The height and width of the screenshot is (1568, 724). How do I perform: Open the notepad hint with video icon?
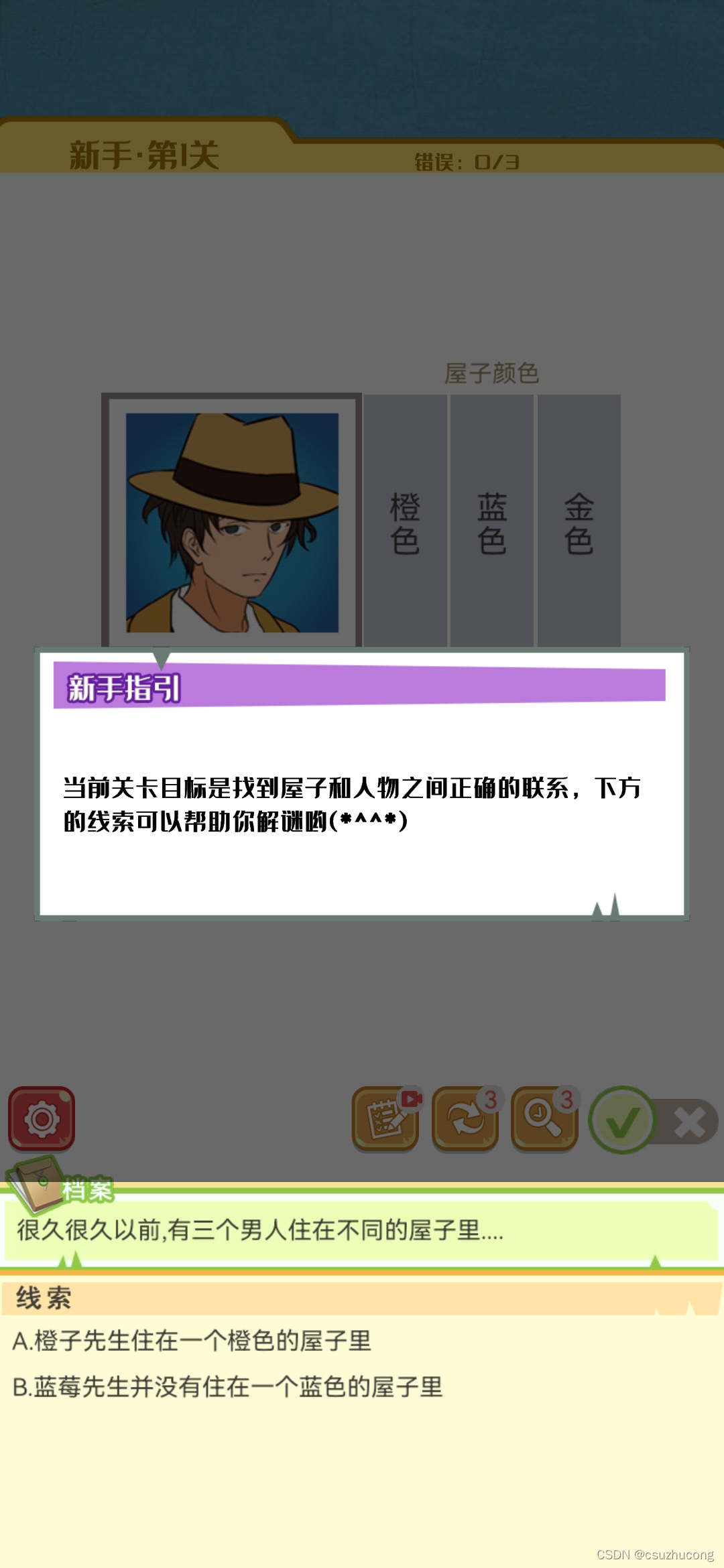click(x=386, y=1119)
